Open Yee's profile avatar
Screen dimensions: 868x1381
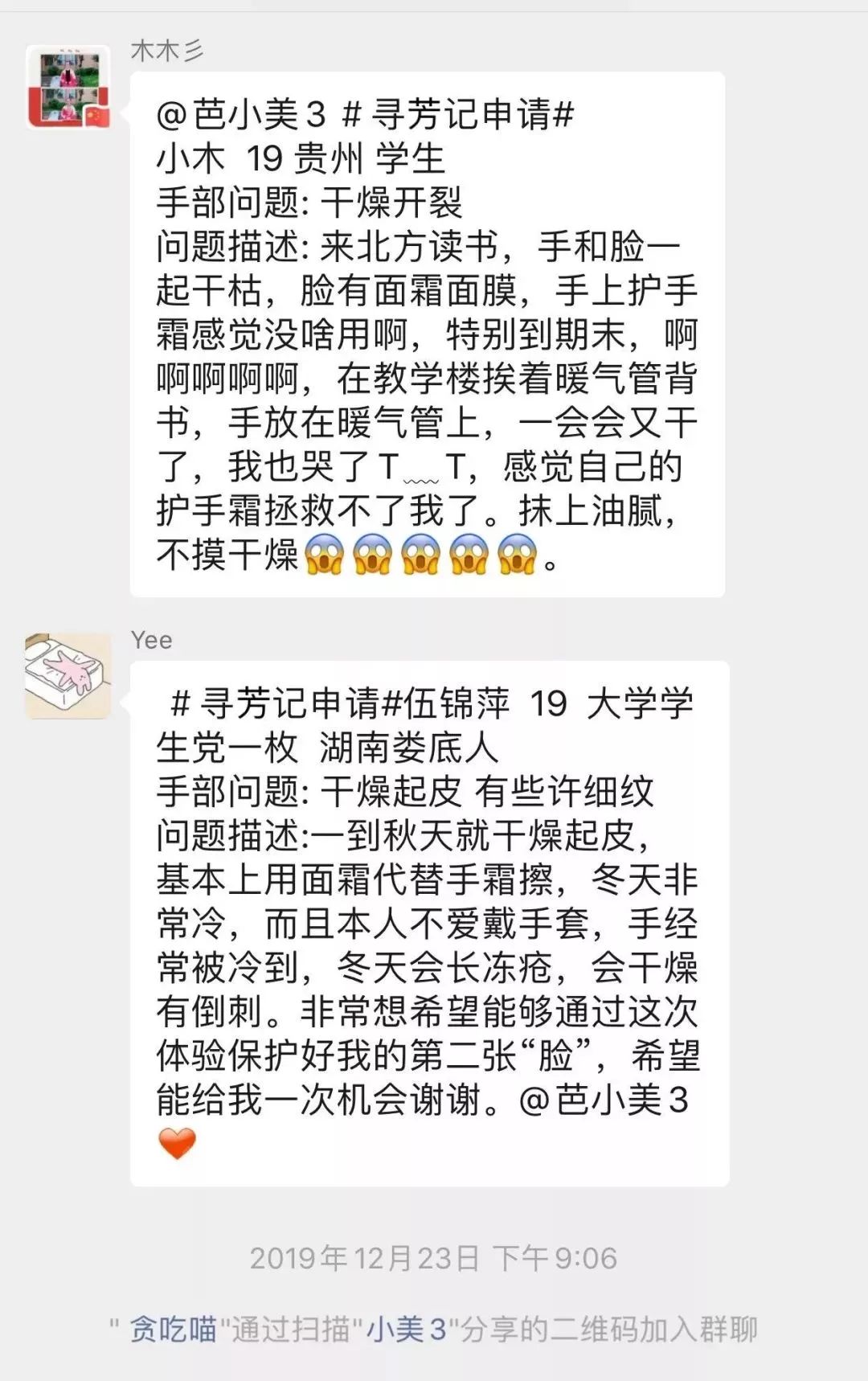click(68, 675)
